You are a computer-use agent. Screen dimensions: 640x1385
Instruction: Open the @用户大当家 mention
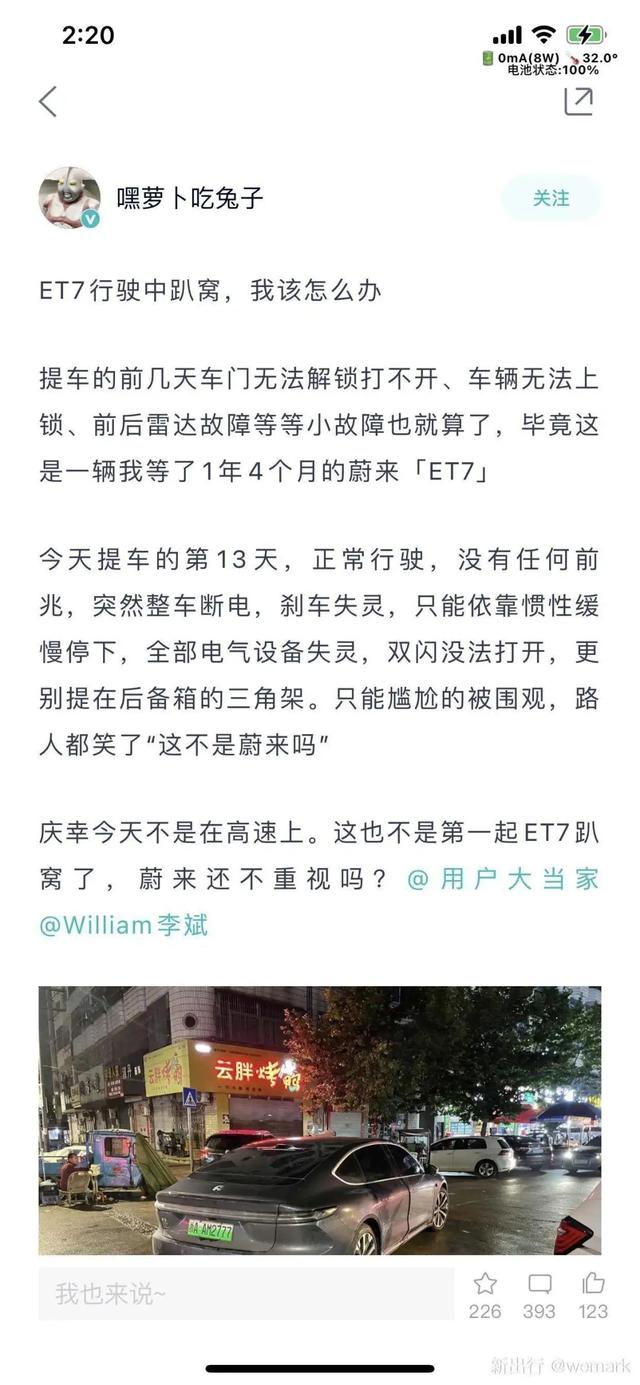click(x=503, y=879)
